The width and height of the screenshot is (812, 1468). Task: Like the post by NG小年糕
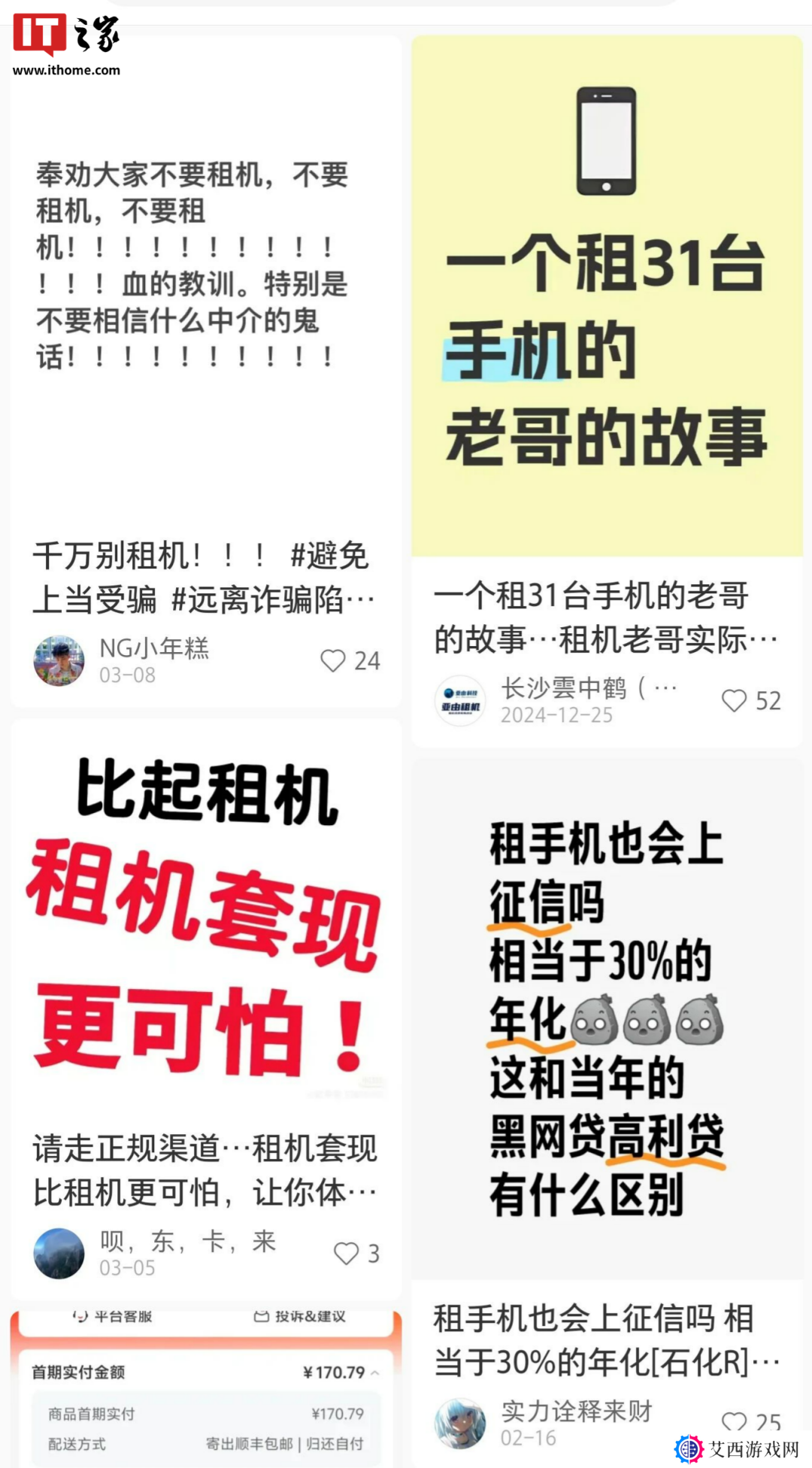[333, 660]
